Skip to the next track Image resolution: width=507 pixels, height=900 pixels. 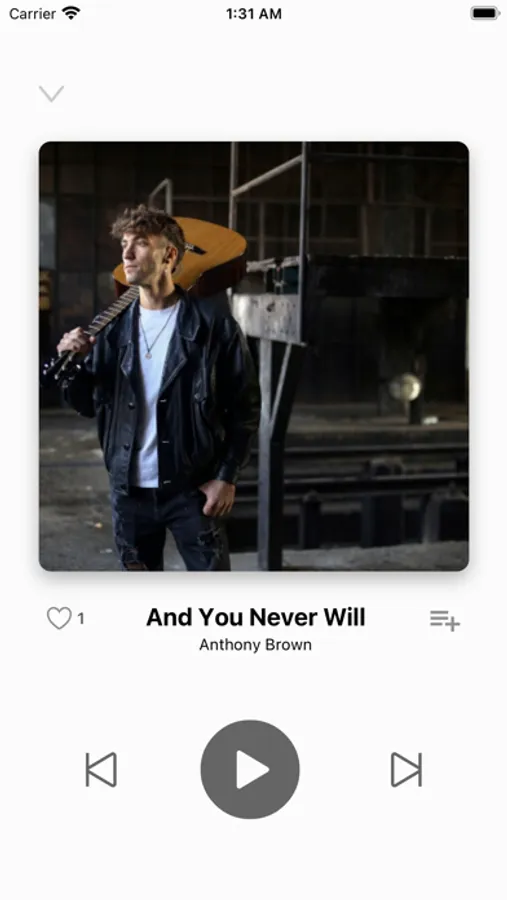pyautogui.click(x=407, y=769)
